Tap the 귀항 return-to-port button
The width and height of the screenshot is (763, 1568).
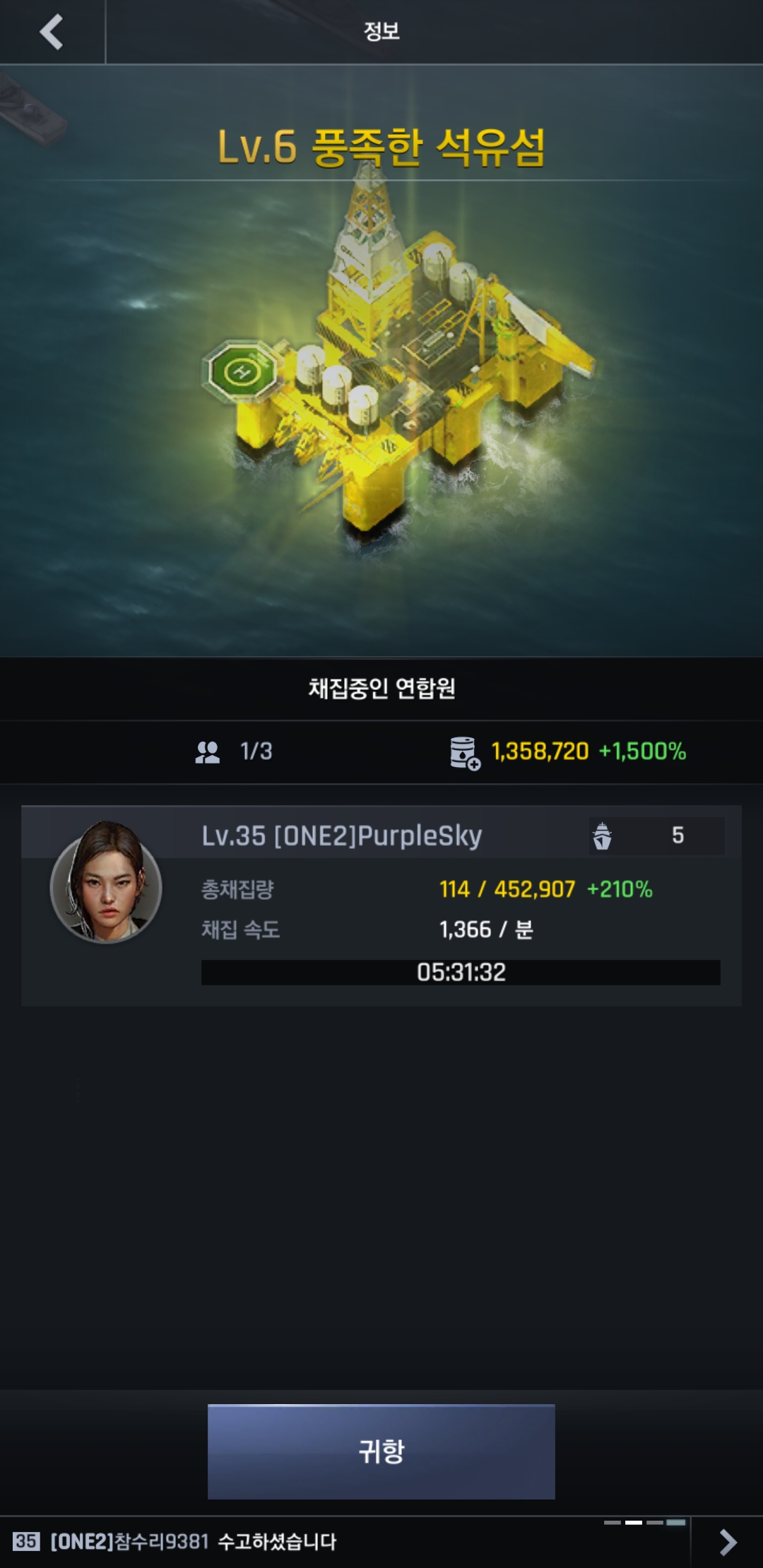381,1451
